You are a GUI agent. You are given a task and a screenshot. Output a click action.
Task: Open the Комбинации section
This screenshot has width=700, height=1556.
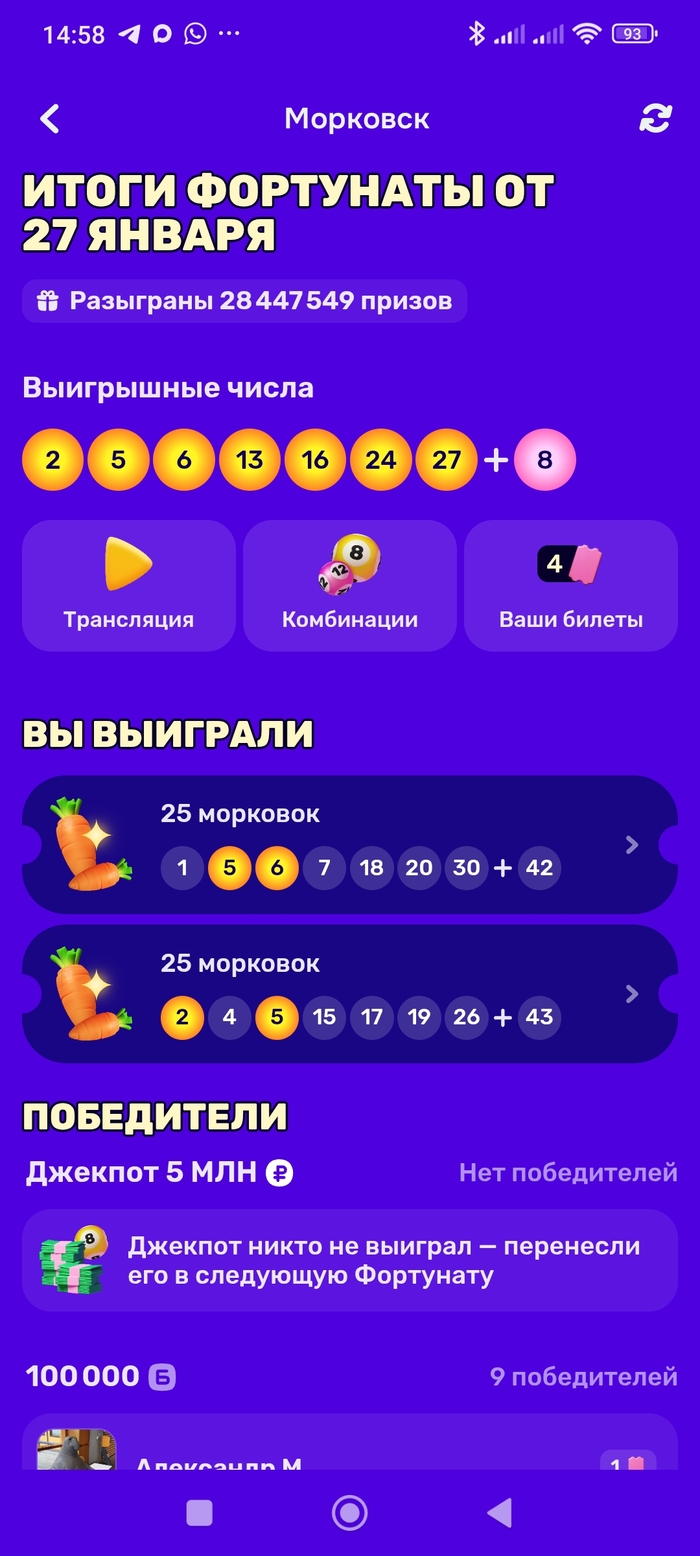[x=350, y=586]
